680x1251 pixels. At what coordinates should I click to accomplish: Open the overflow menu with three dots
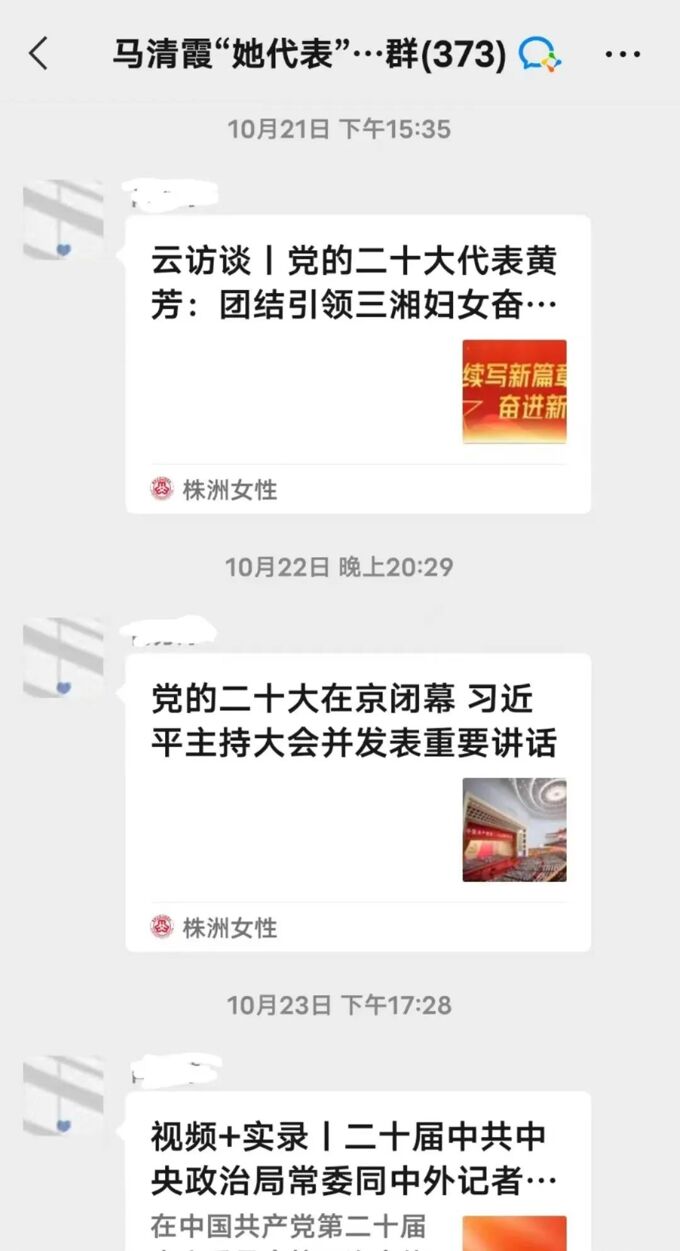[x=622, y=54]
